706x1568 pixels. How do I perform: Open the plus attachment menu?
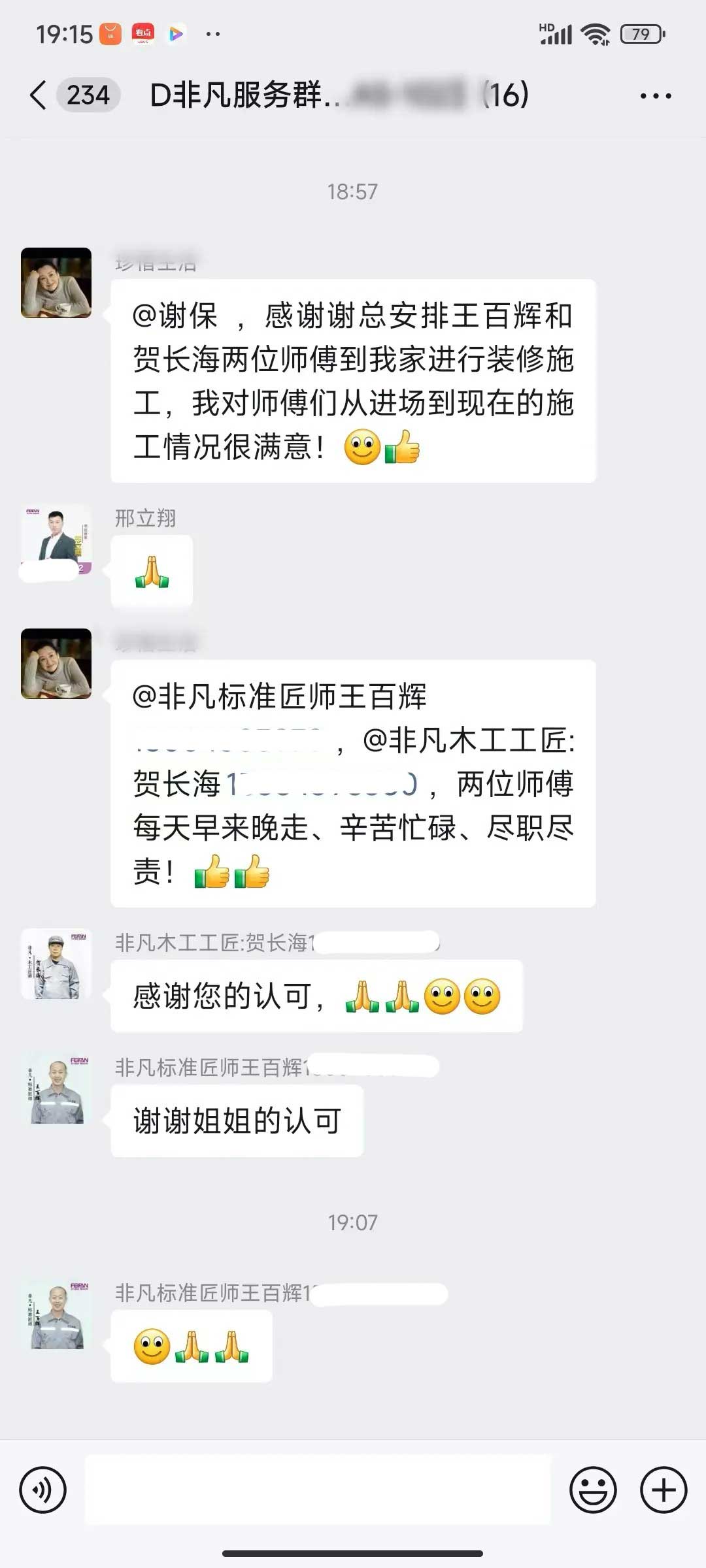coord(664,1490)
